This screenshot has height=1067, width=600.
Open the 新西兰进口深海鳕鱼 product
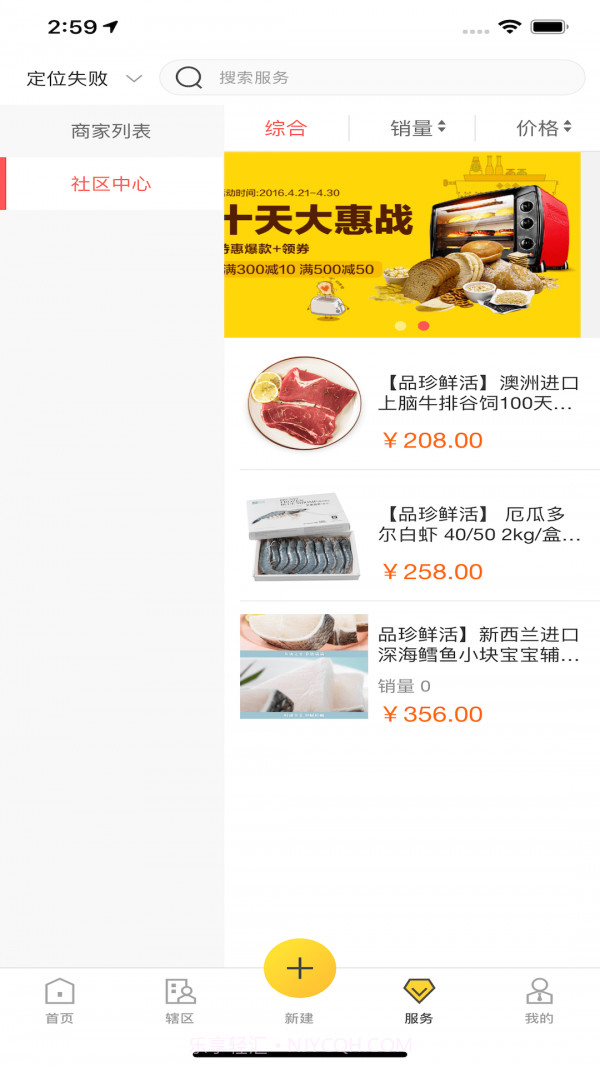click(420, 668)
